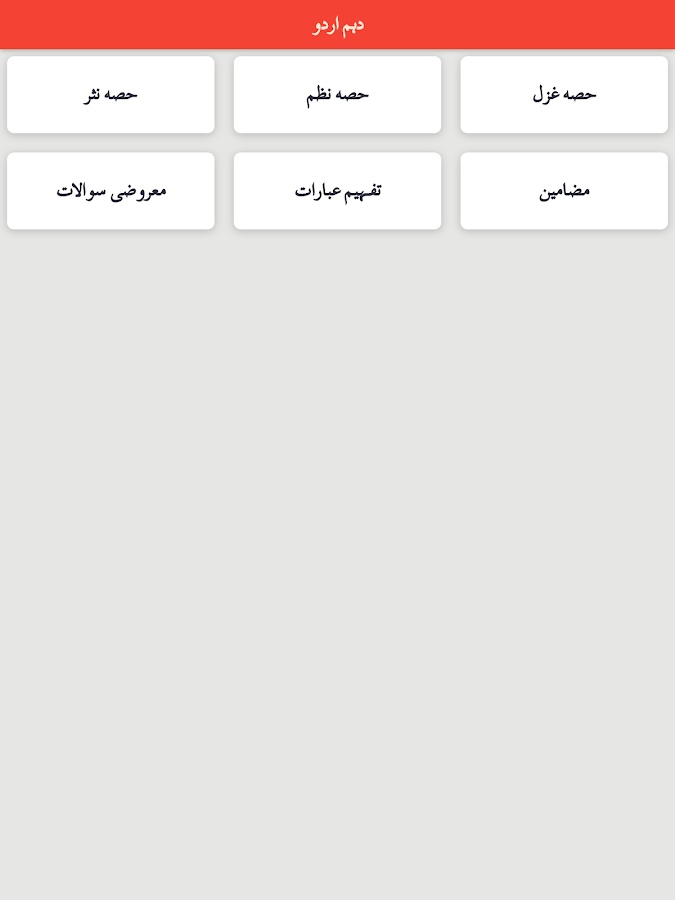Open the حصہ غزل section

(564, 94)
